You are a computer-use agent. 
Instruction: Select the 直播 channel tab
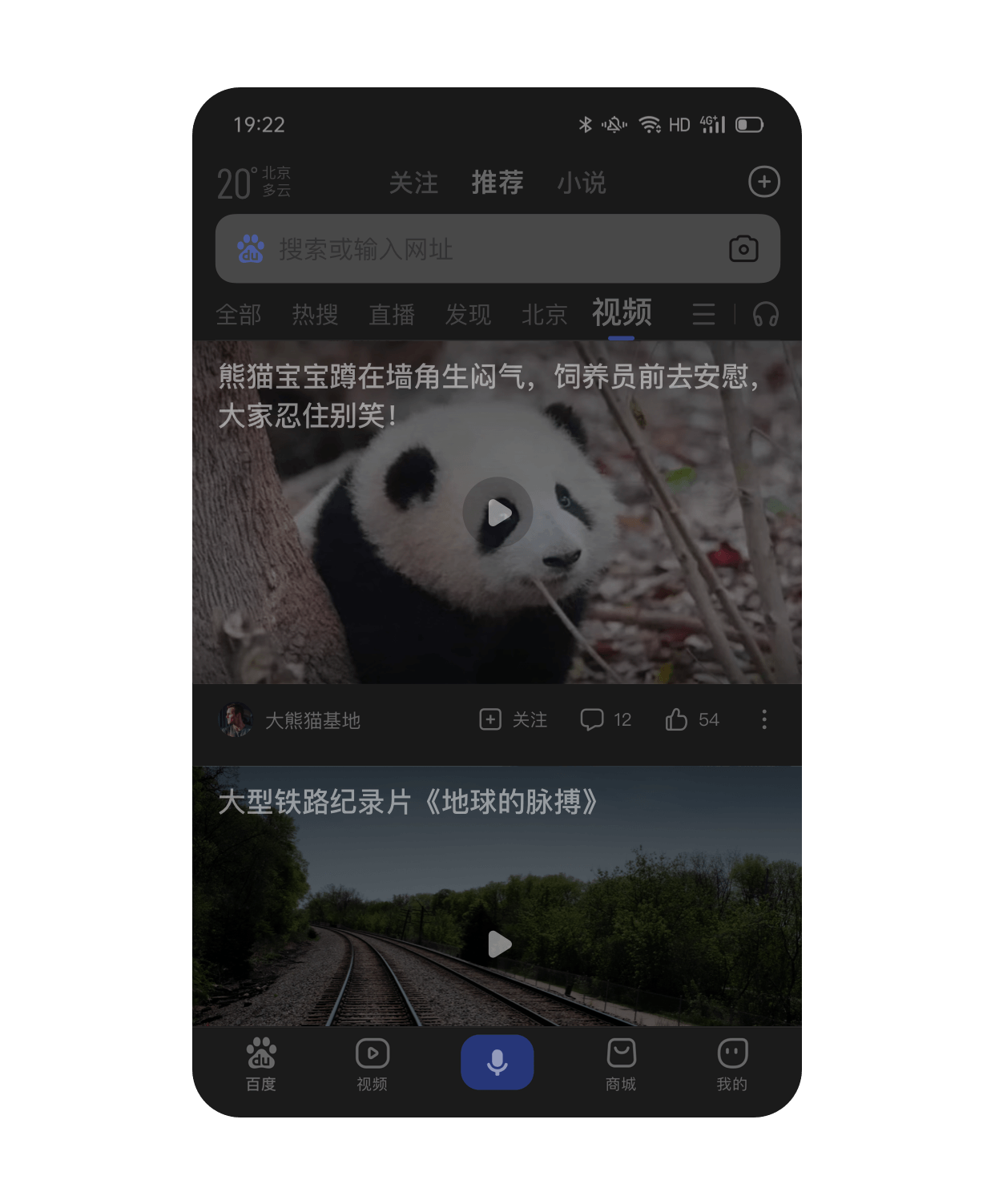[x=392, y=315]
